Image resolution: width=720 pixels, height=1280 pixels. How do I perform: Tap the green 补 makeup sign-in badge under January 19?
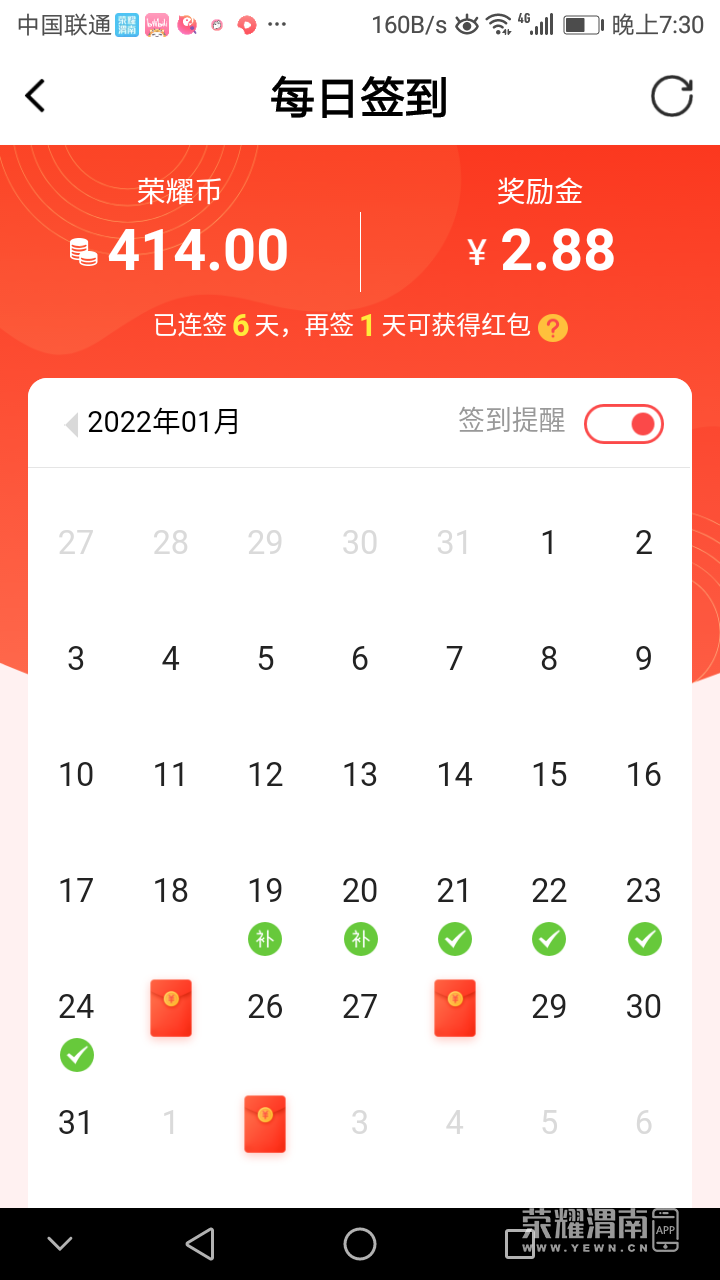264,939
